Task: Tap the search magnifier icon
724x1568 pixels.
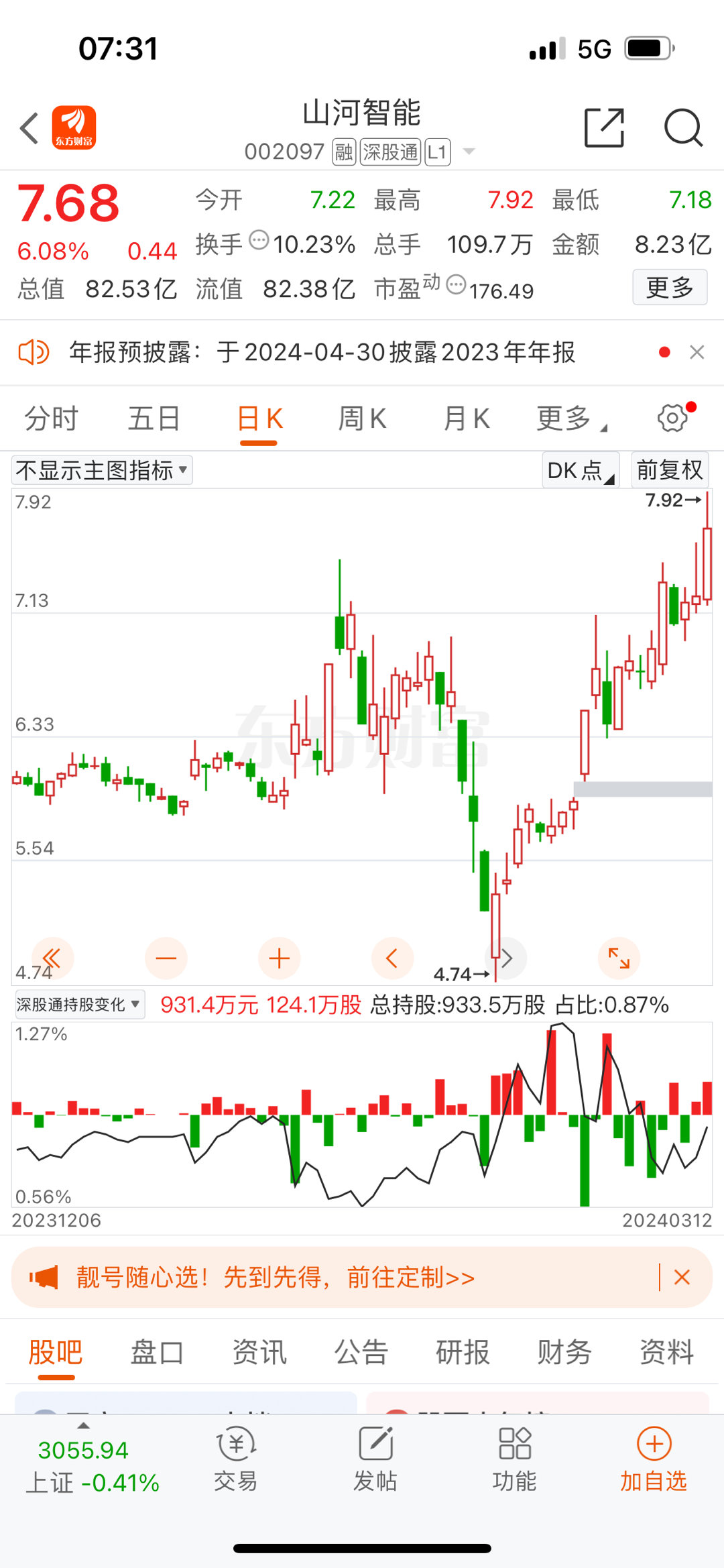Action: coord(682,127)
